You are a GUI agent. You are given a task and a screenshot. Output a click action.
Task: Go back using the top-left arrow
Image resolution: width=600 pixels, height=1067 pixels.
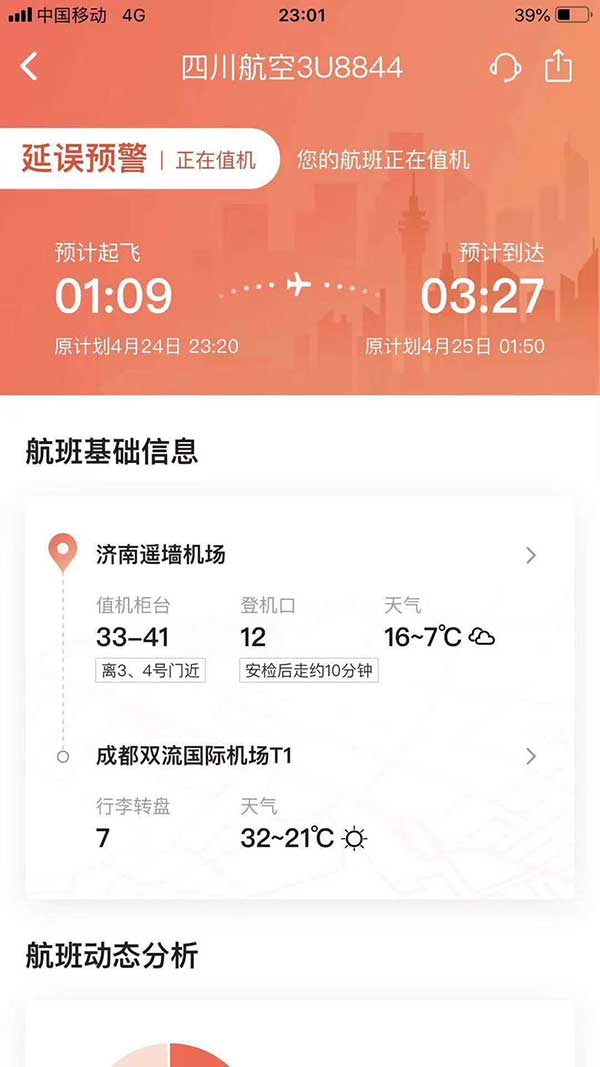tap(29, 67)
